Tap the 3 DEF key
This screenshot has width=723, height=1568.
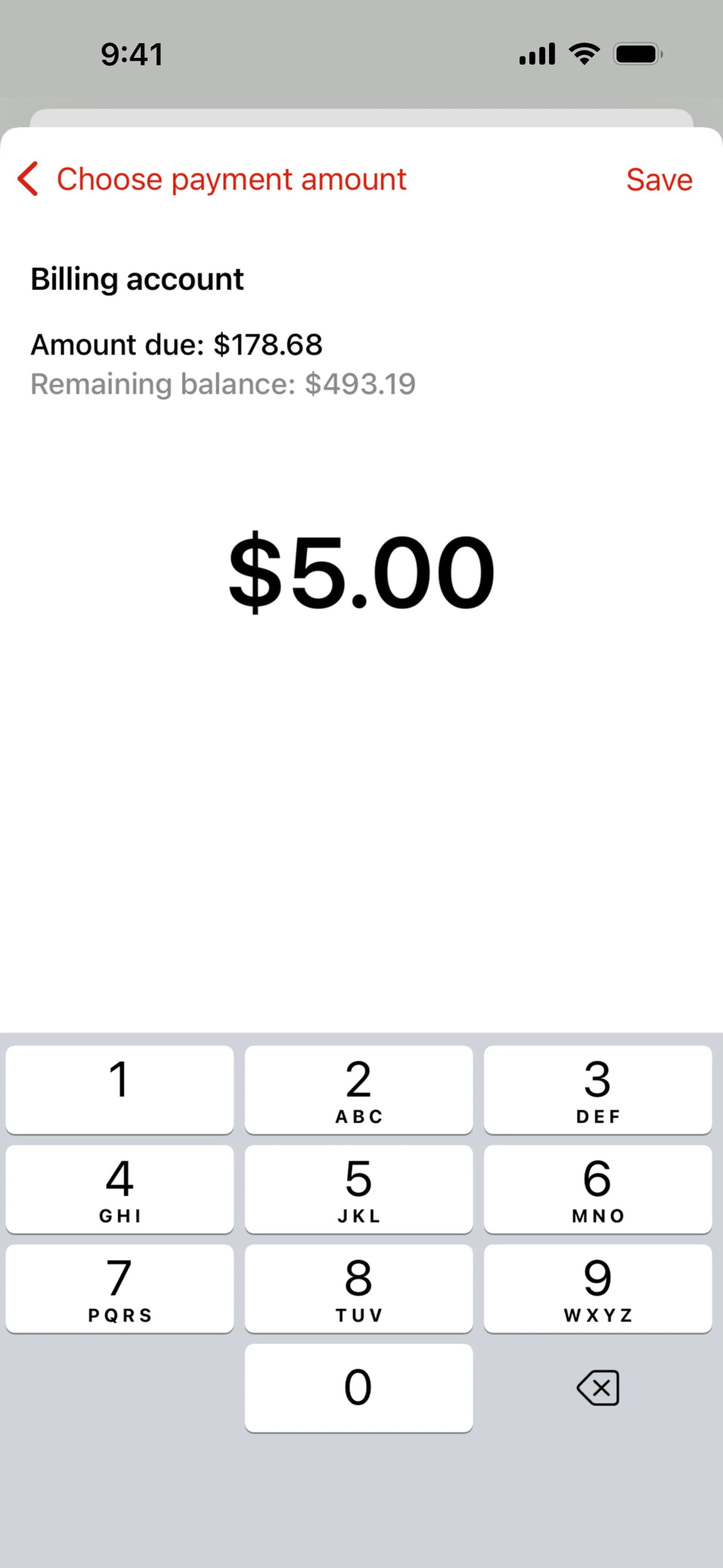coord(598,1090)
